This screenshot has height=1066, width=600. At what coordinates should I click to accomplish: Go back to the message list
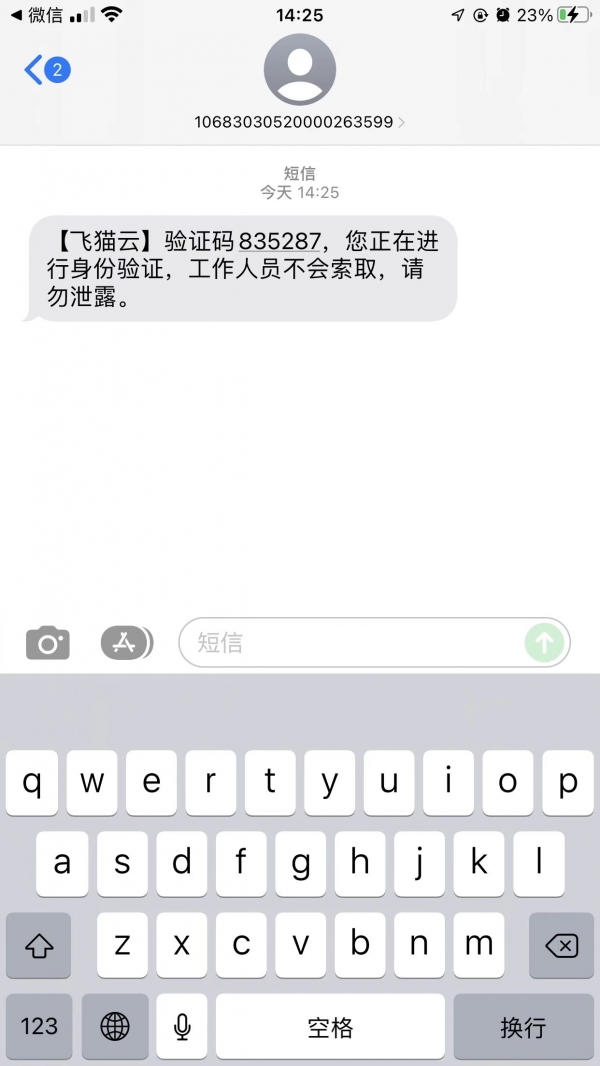click(x=45, y=70)
